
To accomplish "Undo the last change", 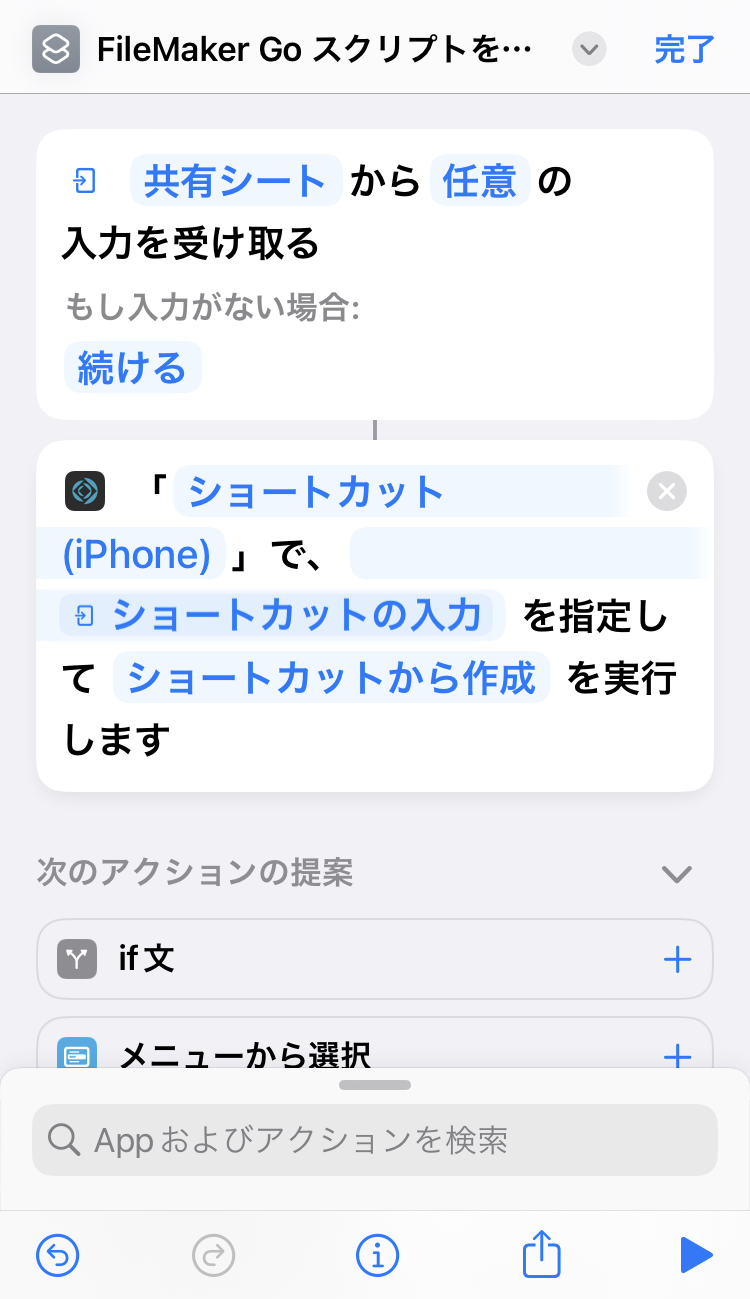I will [x=58, y=1254].
